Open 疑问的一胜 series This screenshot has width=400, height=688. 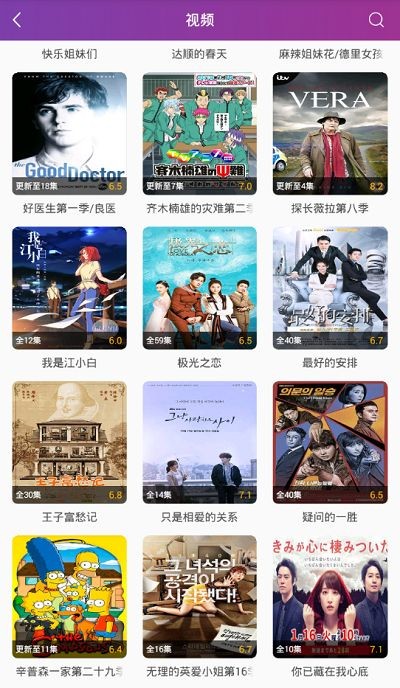[330, 442]
